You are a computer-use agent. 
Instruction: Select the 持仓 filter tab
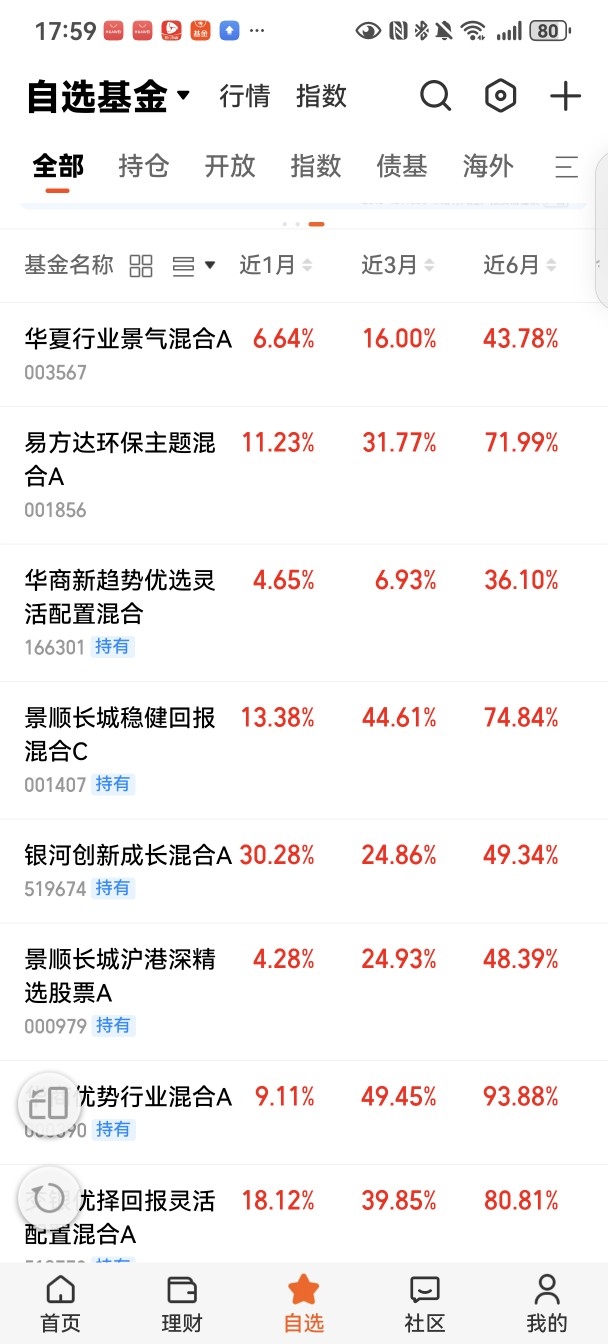(x=144, y=166)
